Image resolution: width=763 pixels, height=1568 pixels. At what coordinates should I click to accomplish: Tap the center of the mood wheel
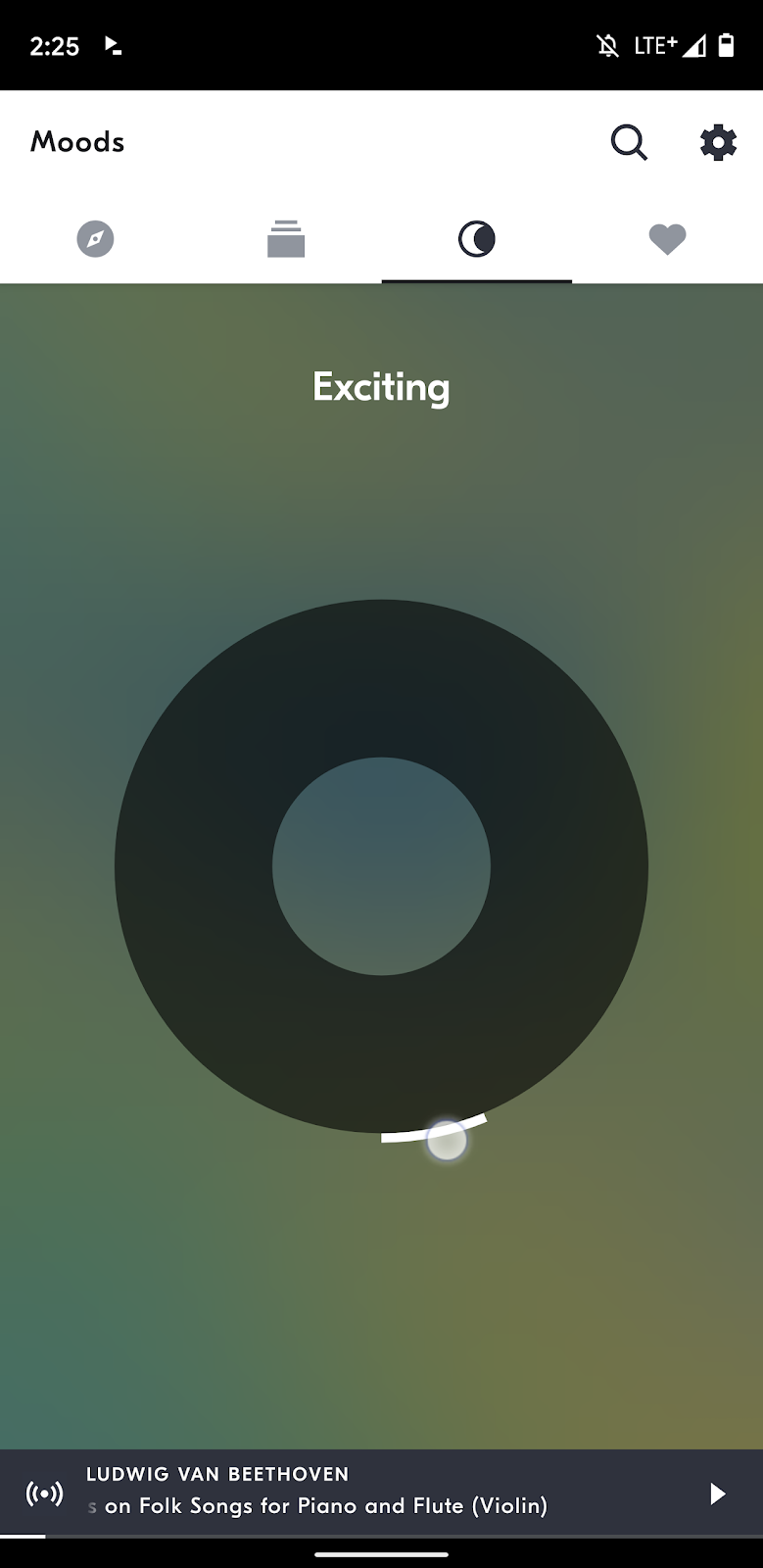coord(382,864)
